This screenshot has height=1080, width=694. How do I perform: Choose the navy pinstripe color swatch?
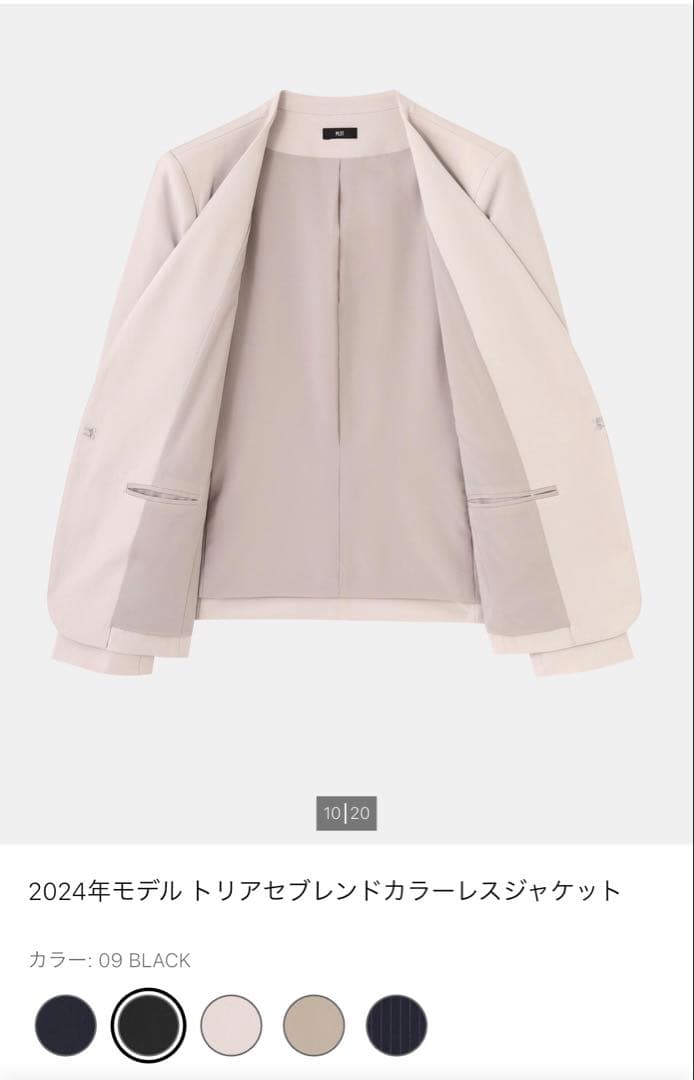point(396,1026)
